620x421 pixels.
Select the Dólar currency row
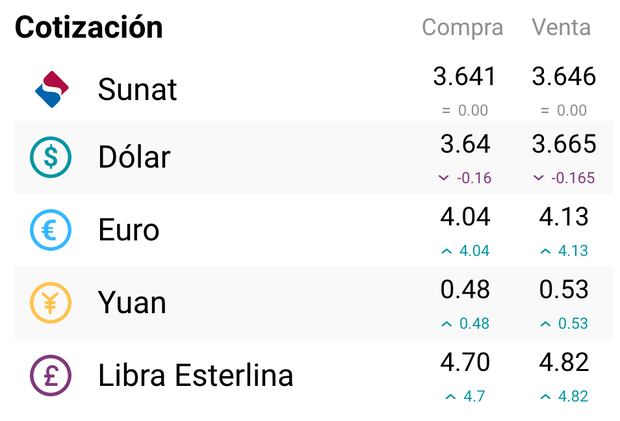134,157
